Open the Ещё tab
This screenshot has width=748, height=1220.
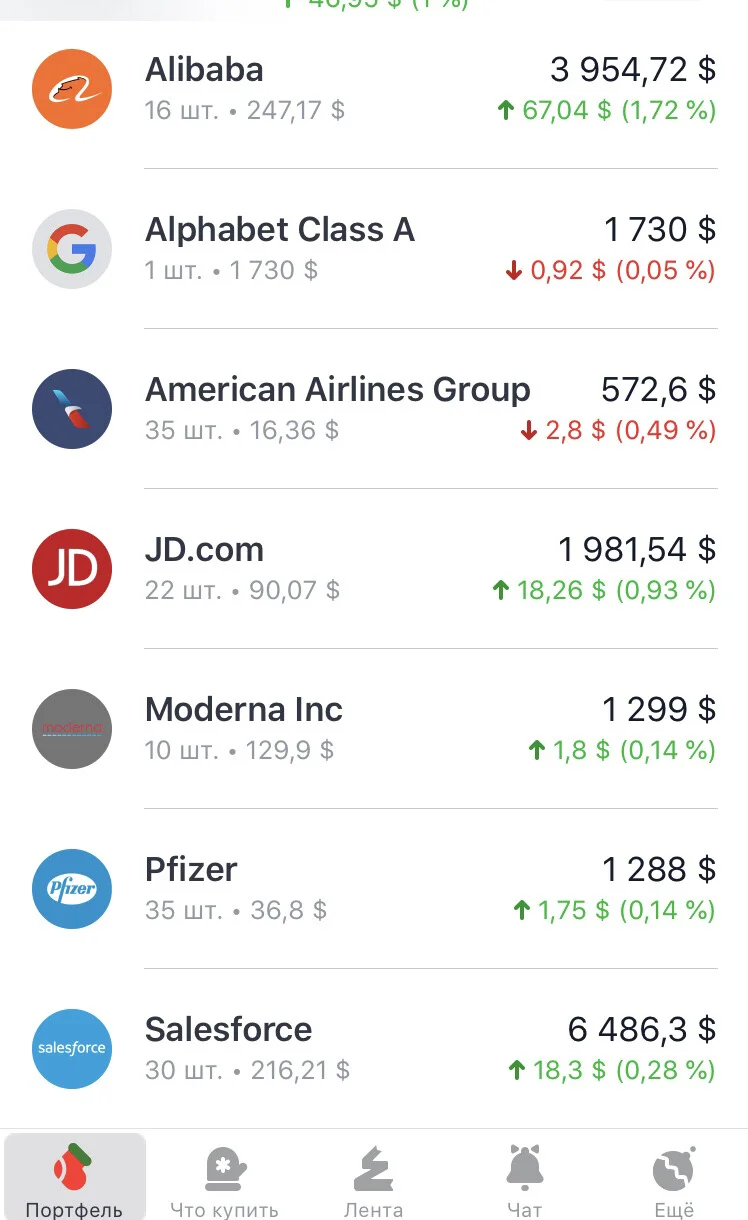click(674, 1178)
